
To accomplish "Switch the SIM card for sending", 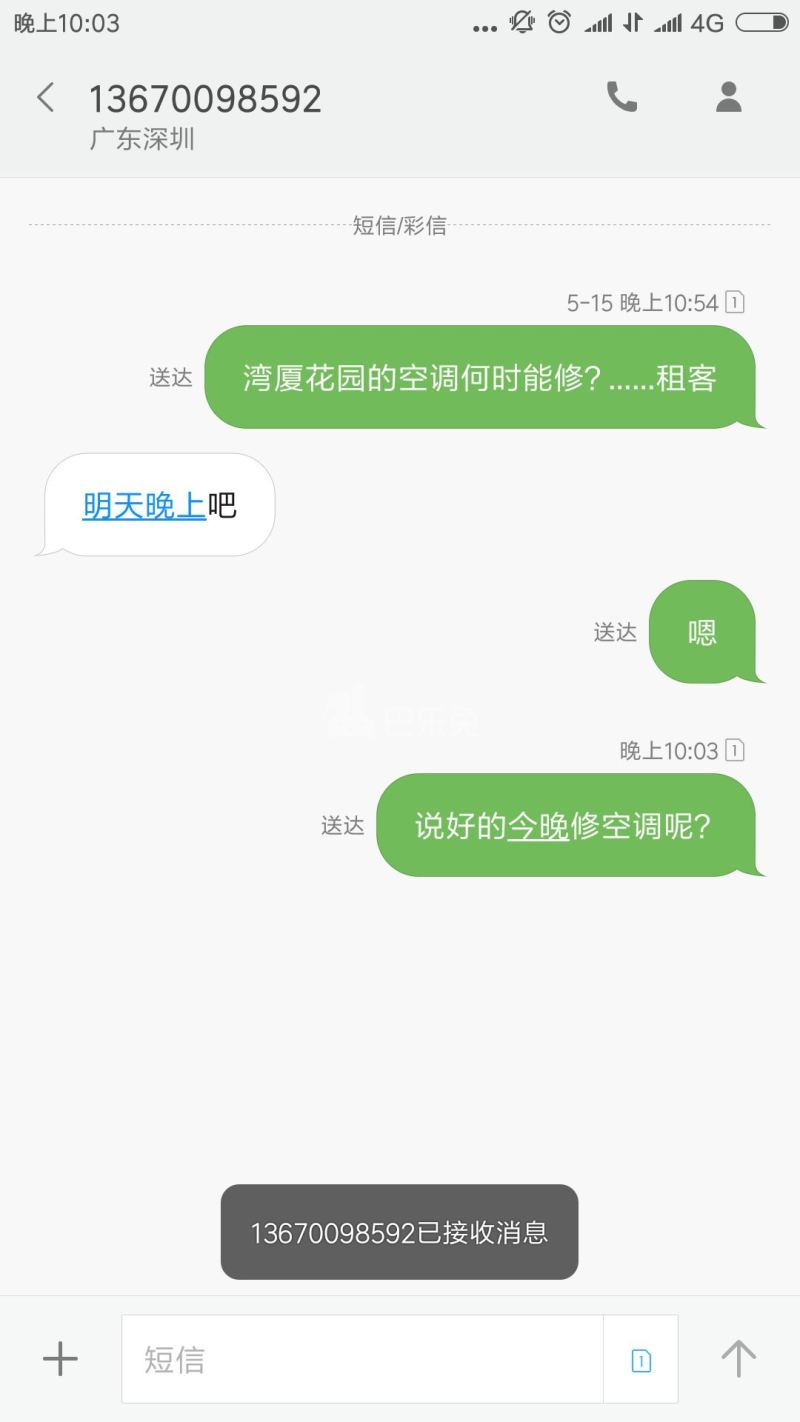I will click(x=641, y=1360).
